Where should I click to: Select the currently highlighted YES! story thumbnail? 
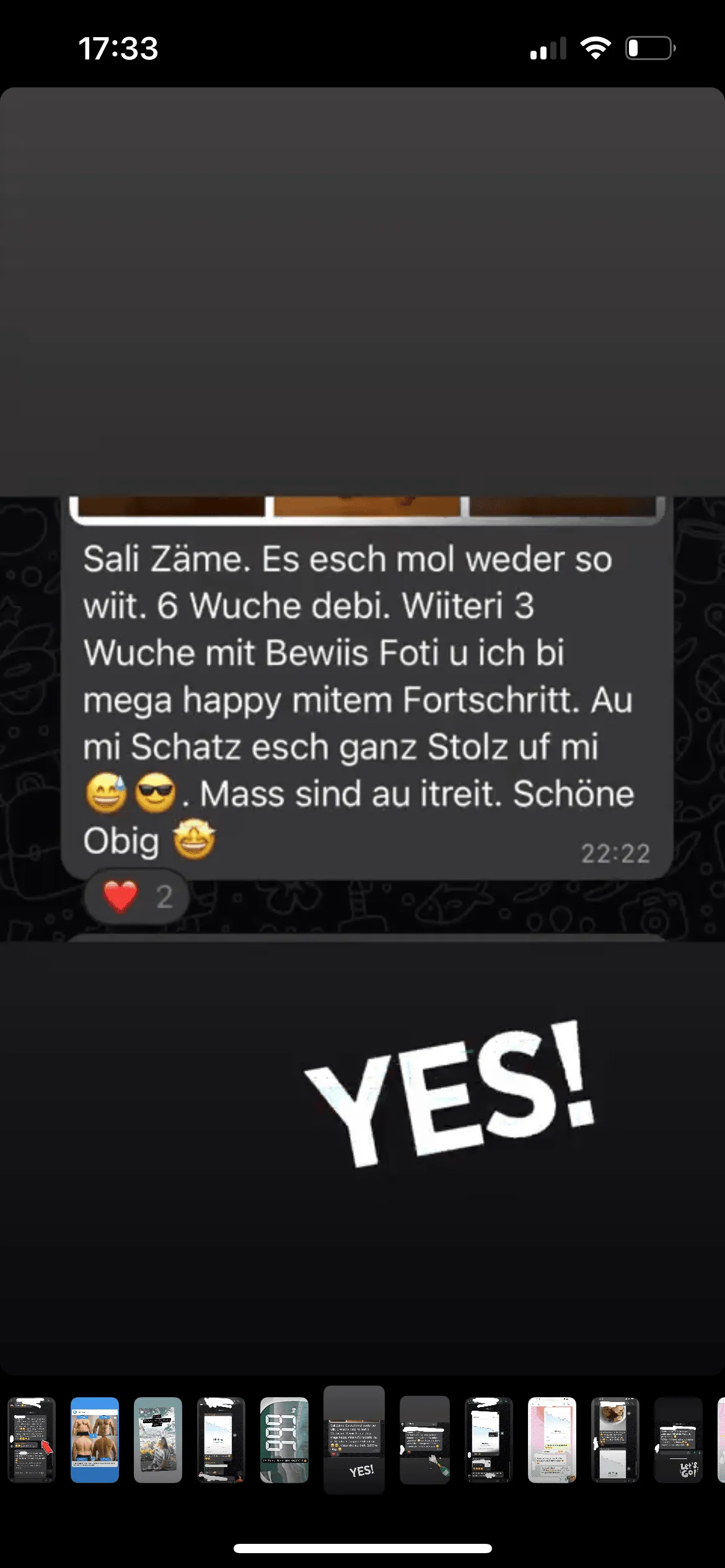354,1440
